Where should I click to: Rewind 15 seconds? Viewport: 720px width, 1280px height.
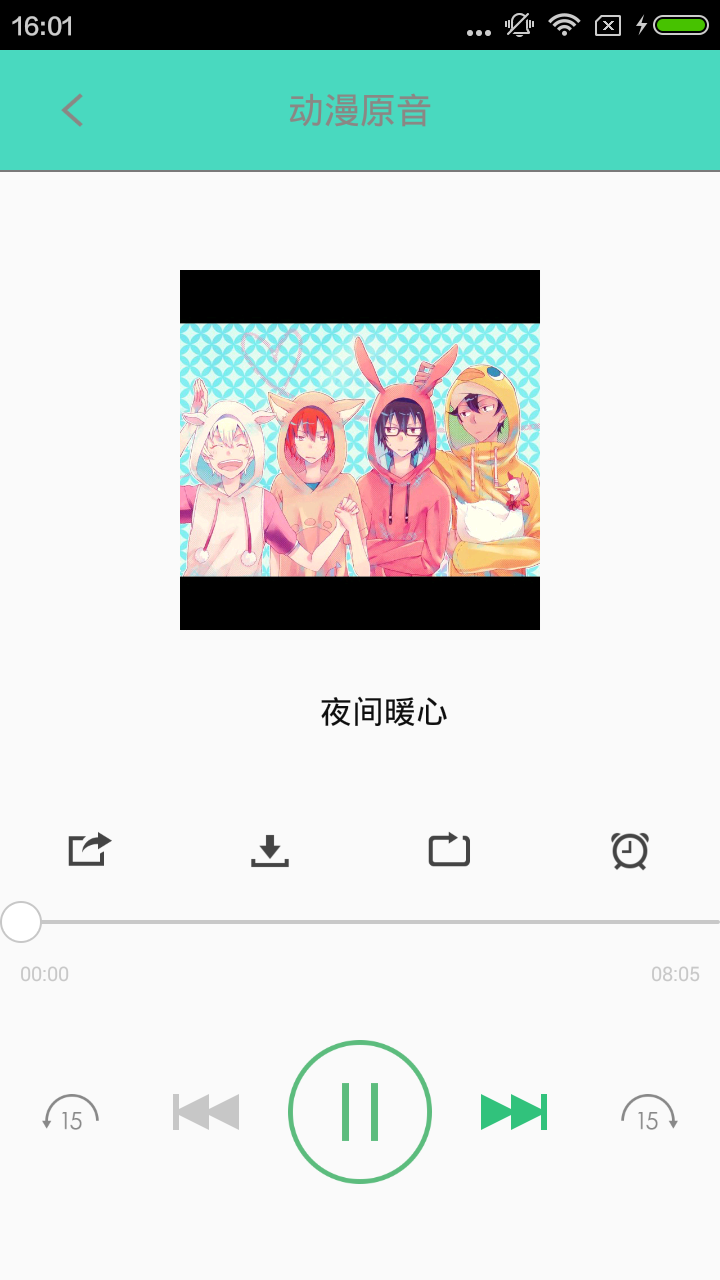(x=71, y=1113)
